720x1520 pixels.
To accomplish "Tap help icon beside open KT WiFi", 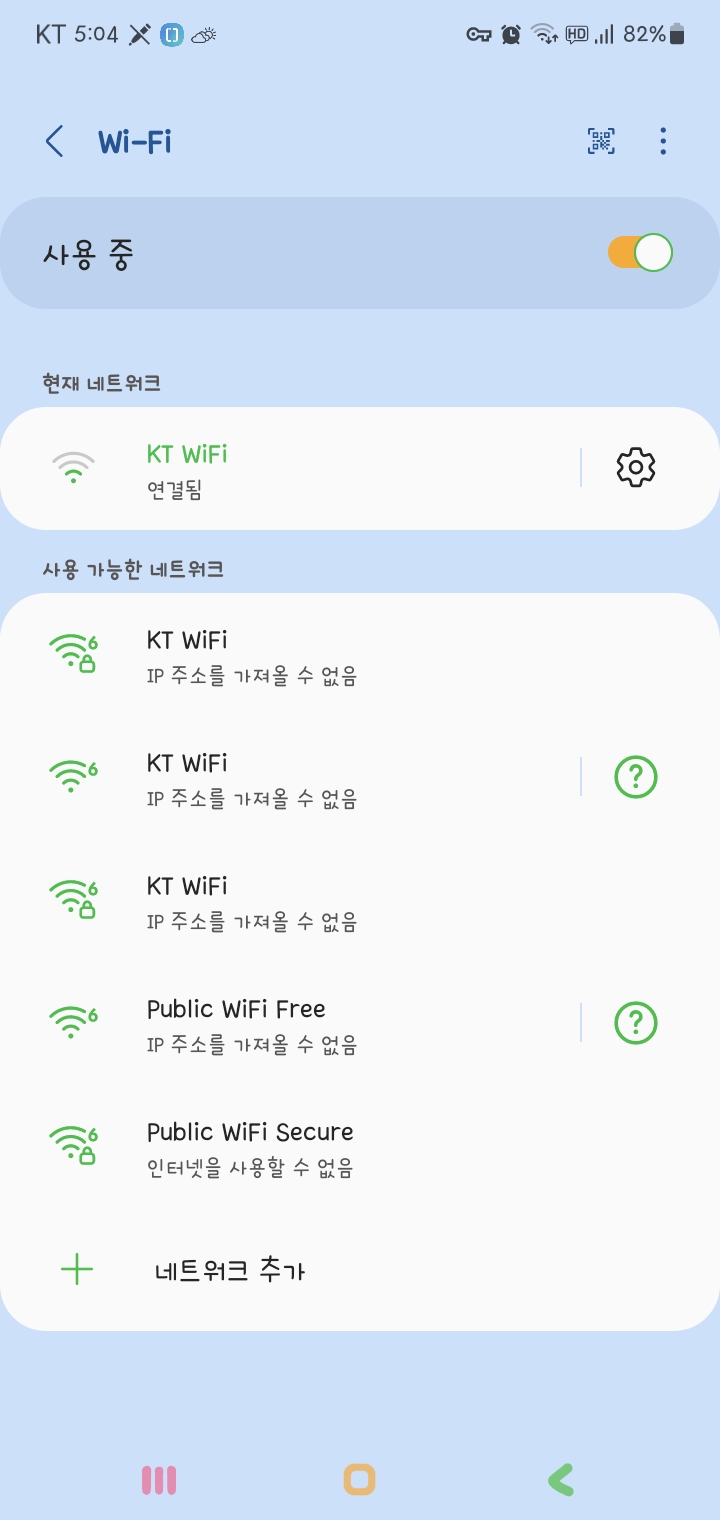I will tap(635, 777).
